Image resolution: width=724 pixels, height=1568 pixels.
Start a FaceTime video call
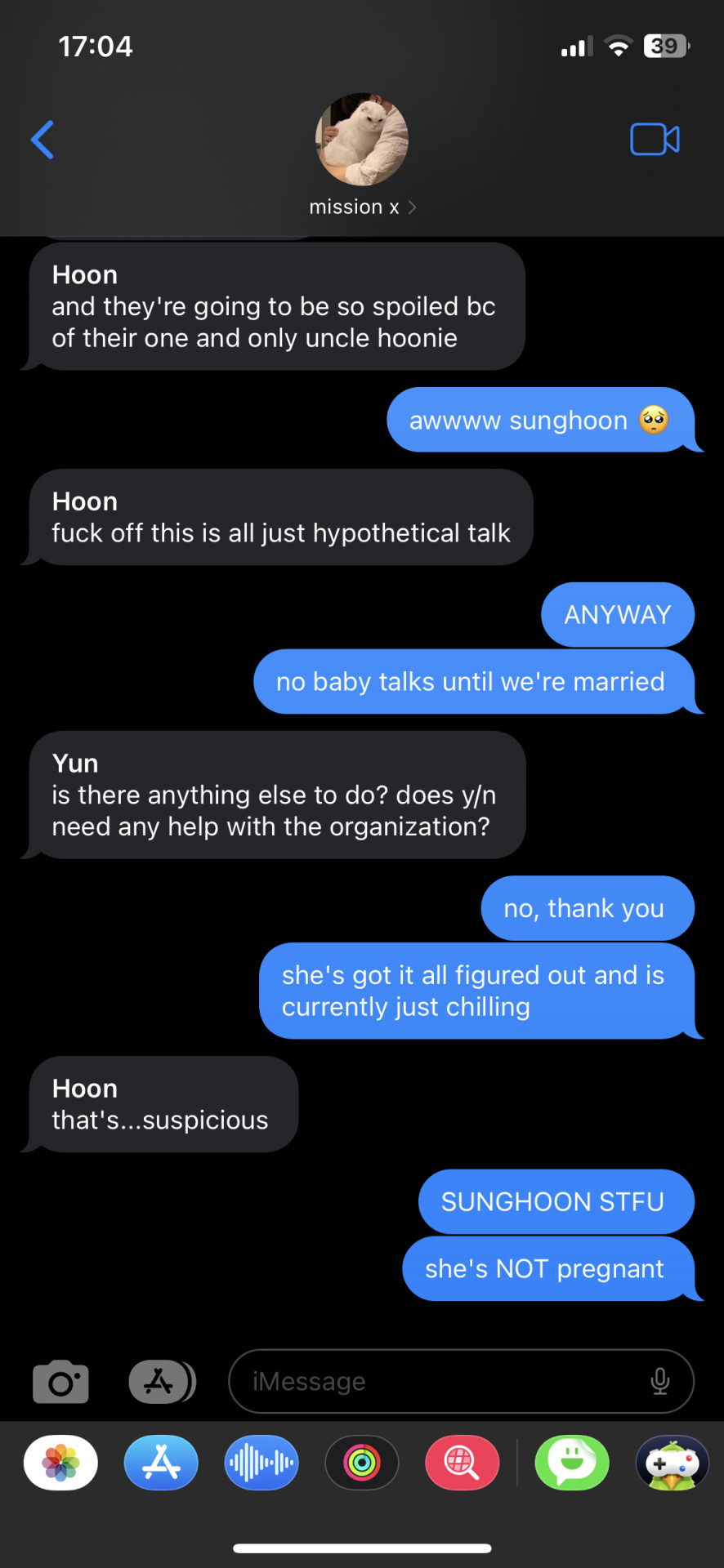tap(655, 140)
